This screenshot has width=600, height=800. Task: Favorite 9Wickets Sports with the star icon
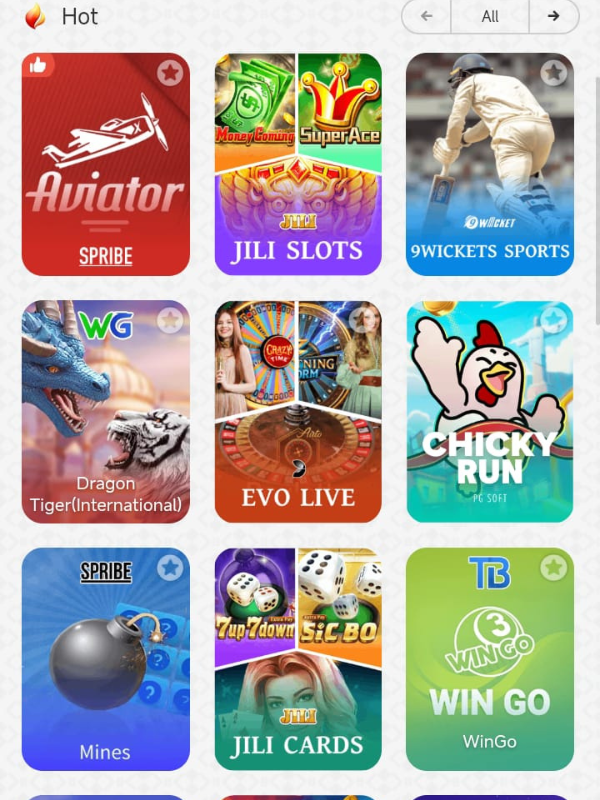coord(553,72)
